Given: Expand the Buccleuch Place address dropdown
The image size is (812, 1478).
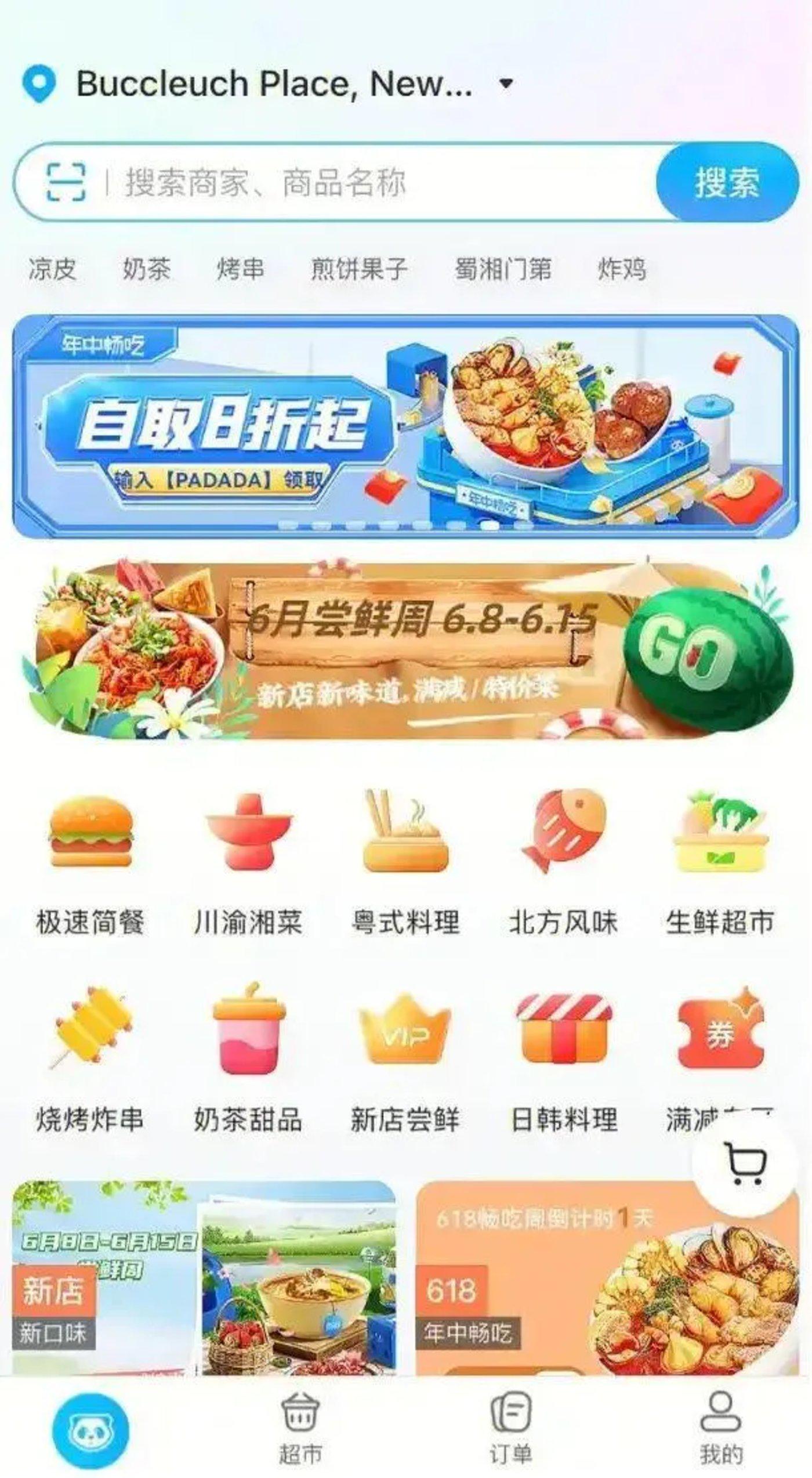Looking at the screenshot, I should [x=506, y=84].
